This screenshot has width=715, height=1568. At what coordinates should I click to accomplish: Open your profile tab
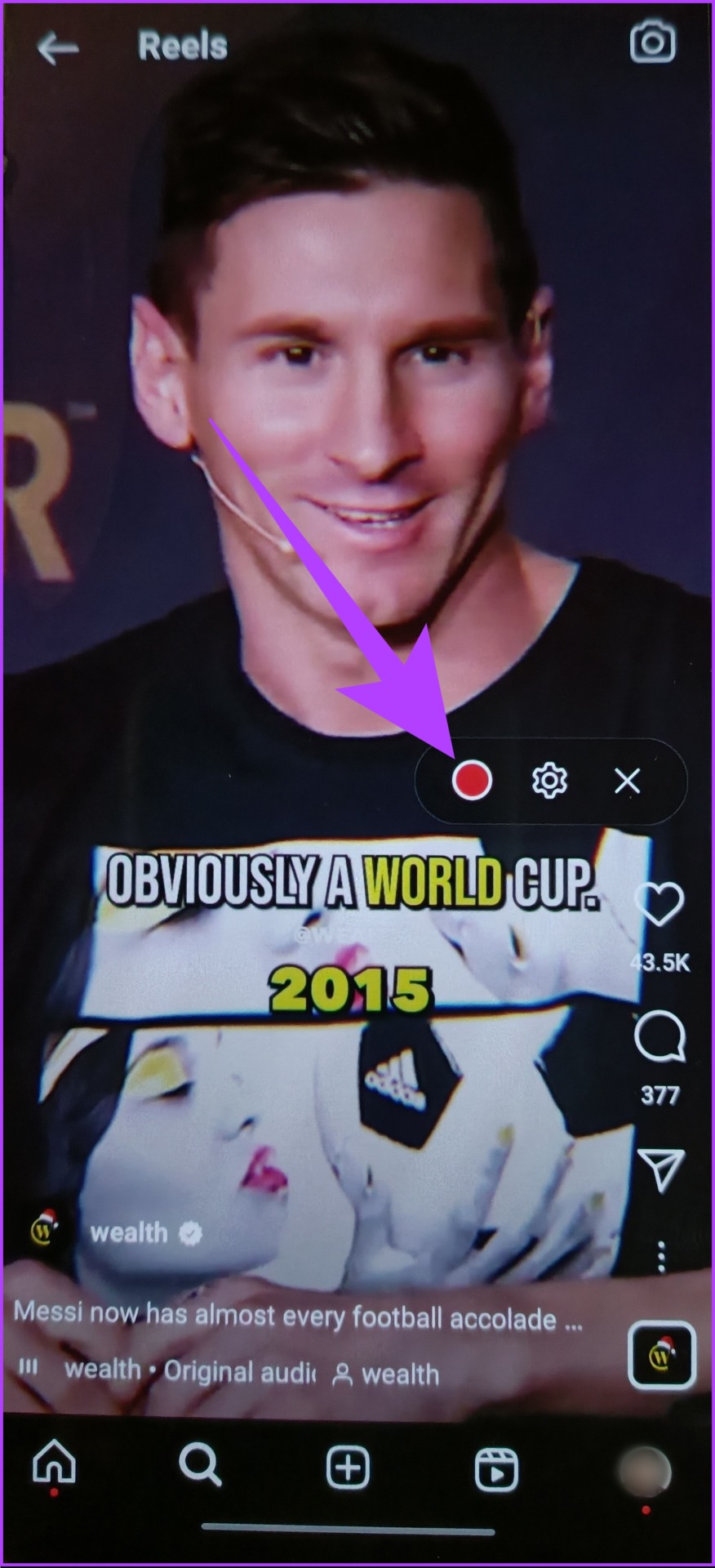click(x=645, y=1471)
